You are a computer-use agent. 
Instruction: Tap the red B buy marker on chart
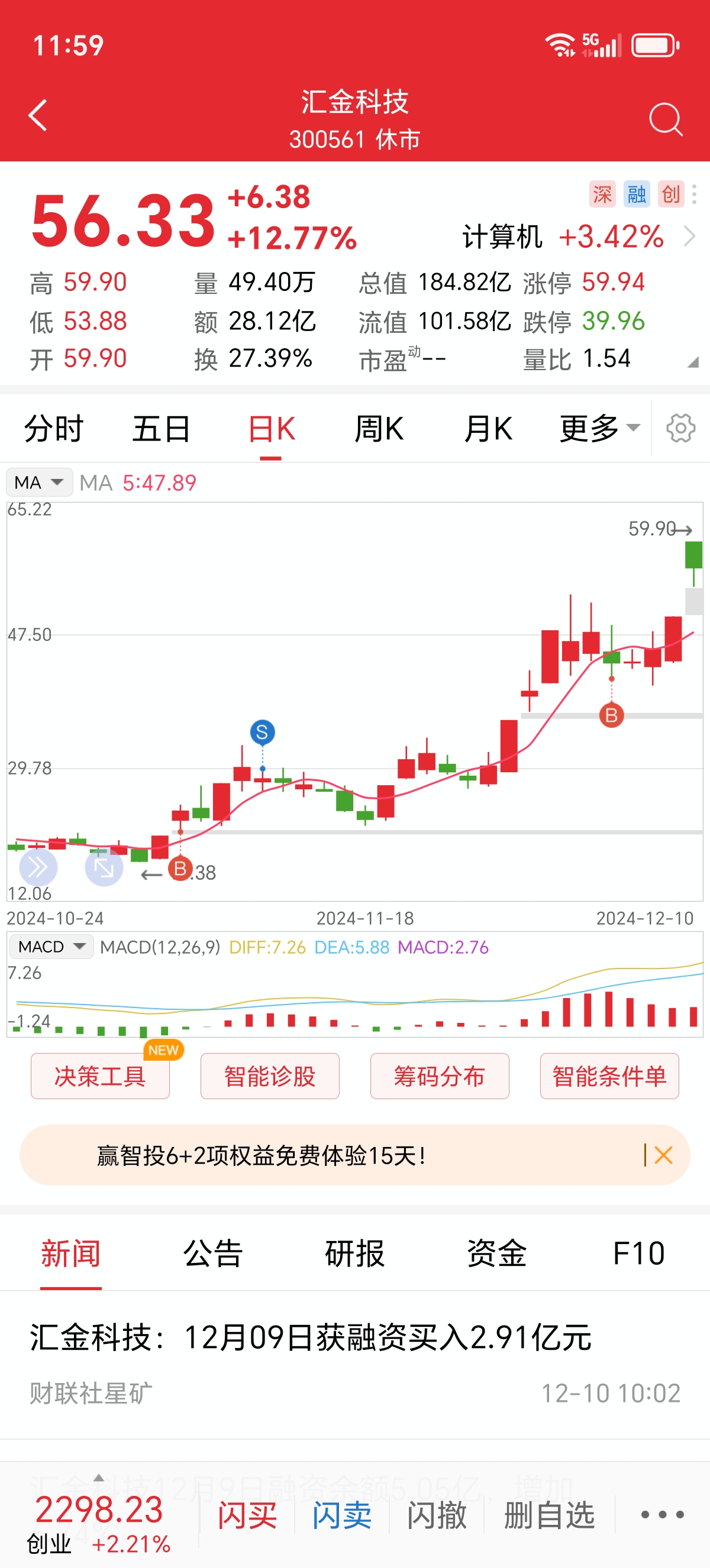pyautogui.click(x=611, y=716)
